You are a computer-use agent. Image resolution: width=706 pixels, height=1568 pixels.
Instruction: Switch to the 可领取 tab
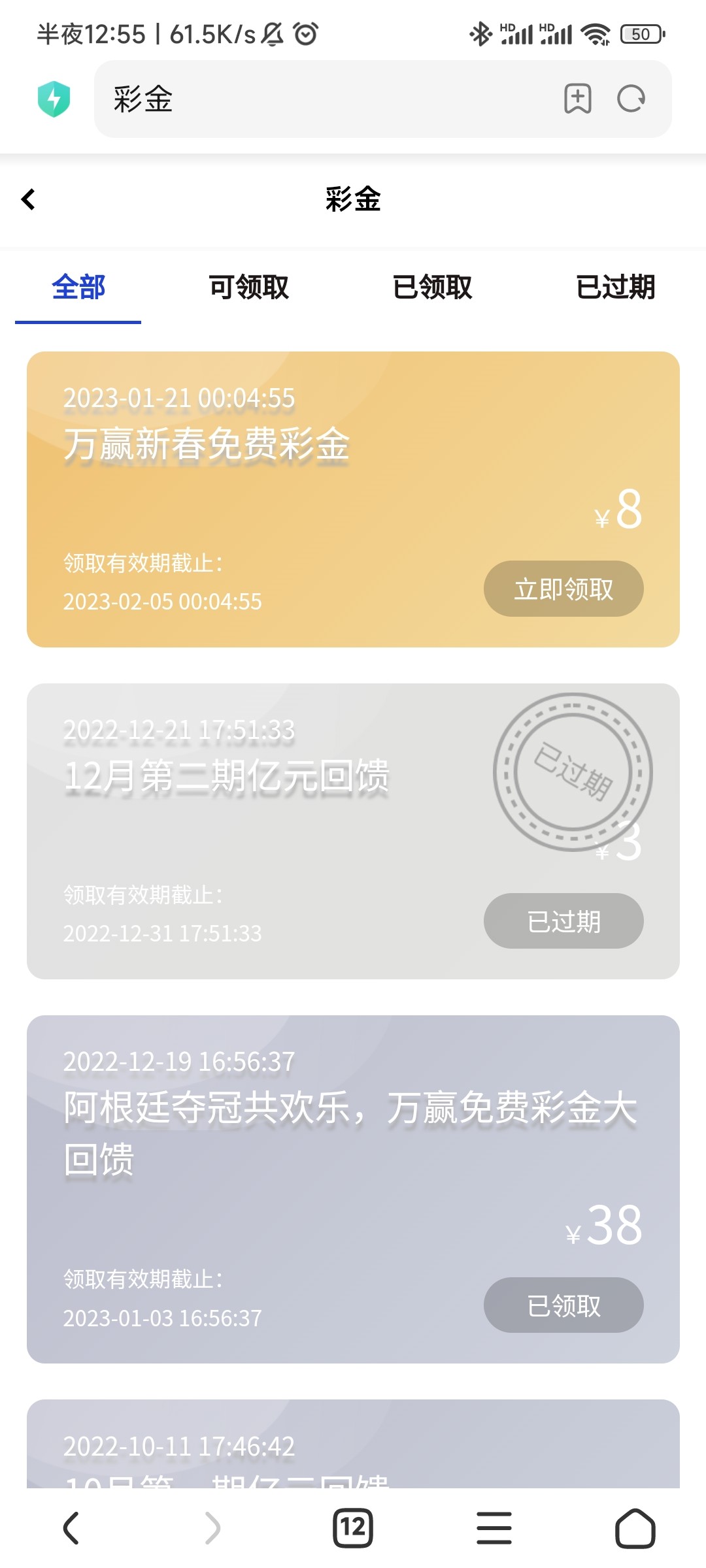248,287
